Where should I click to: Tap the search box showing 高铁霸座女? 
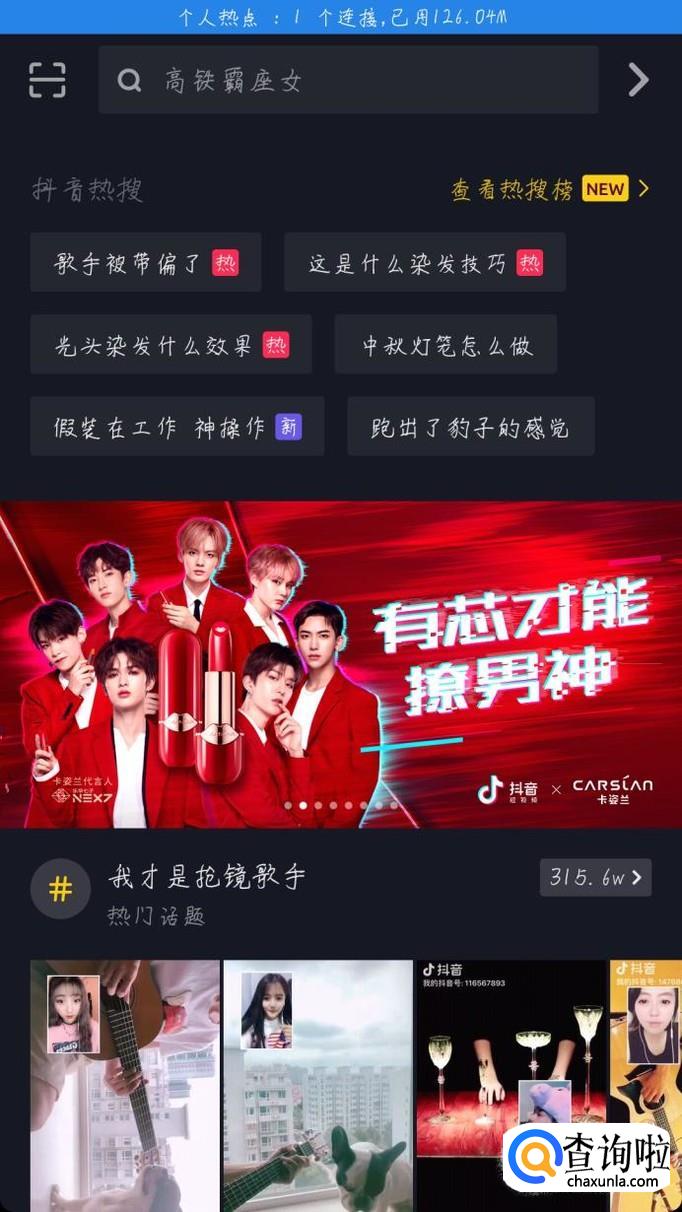click(x=347, y=80)
